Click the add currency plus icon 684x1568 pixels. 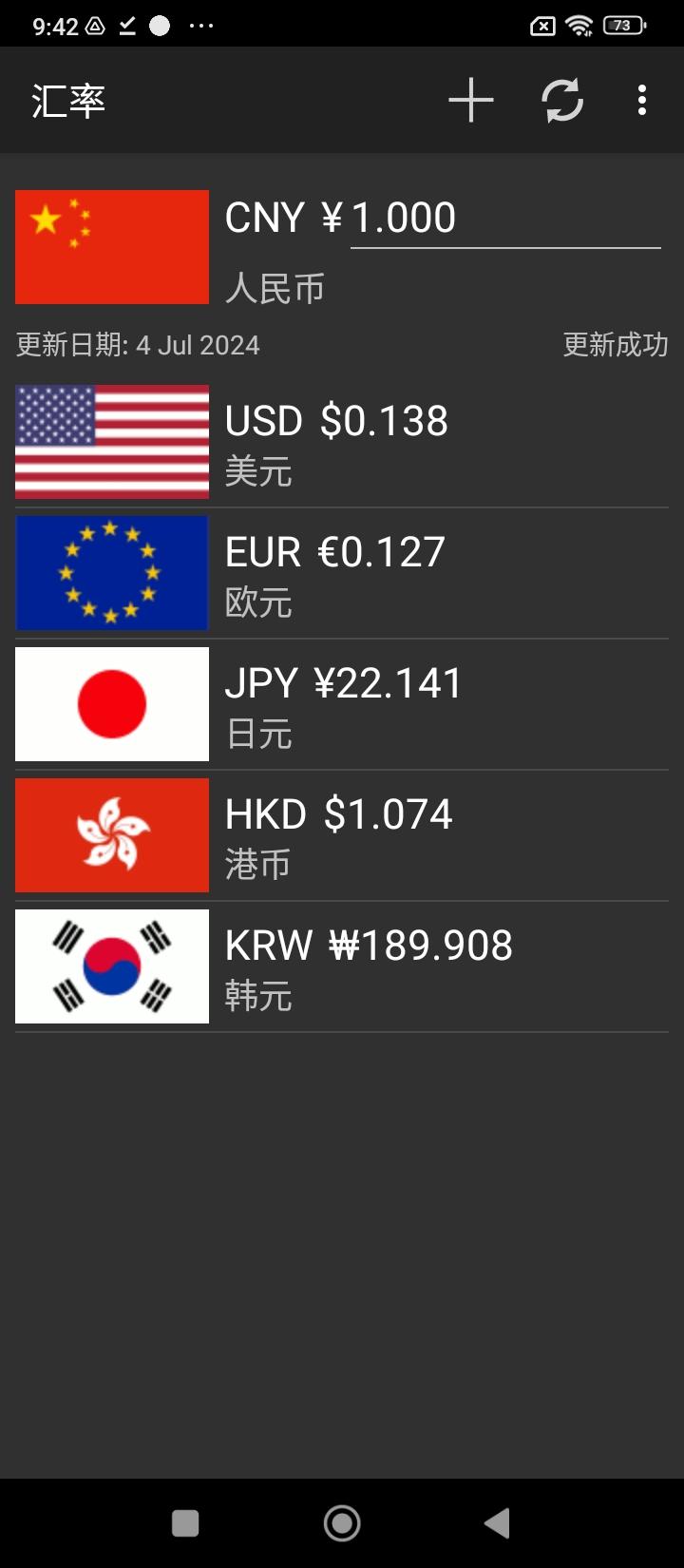[x=470, y=99]
